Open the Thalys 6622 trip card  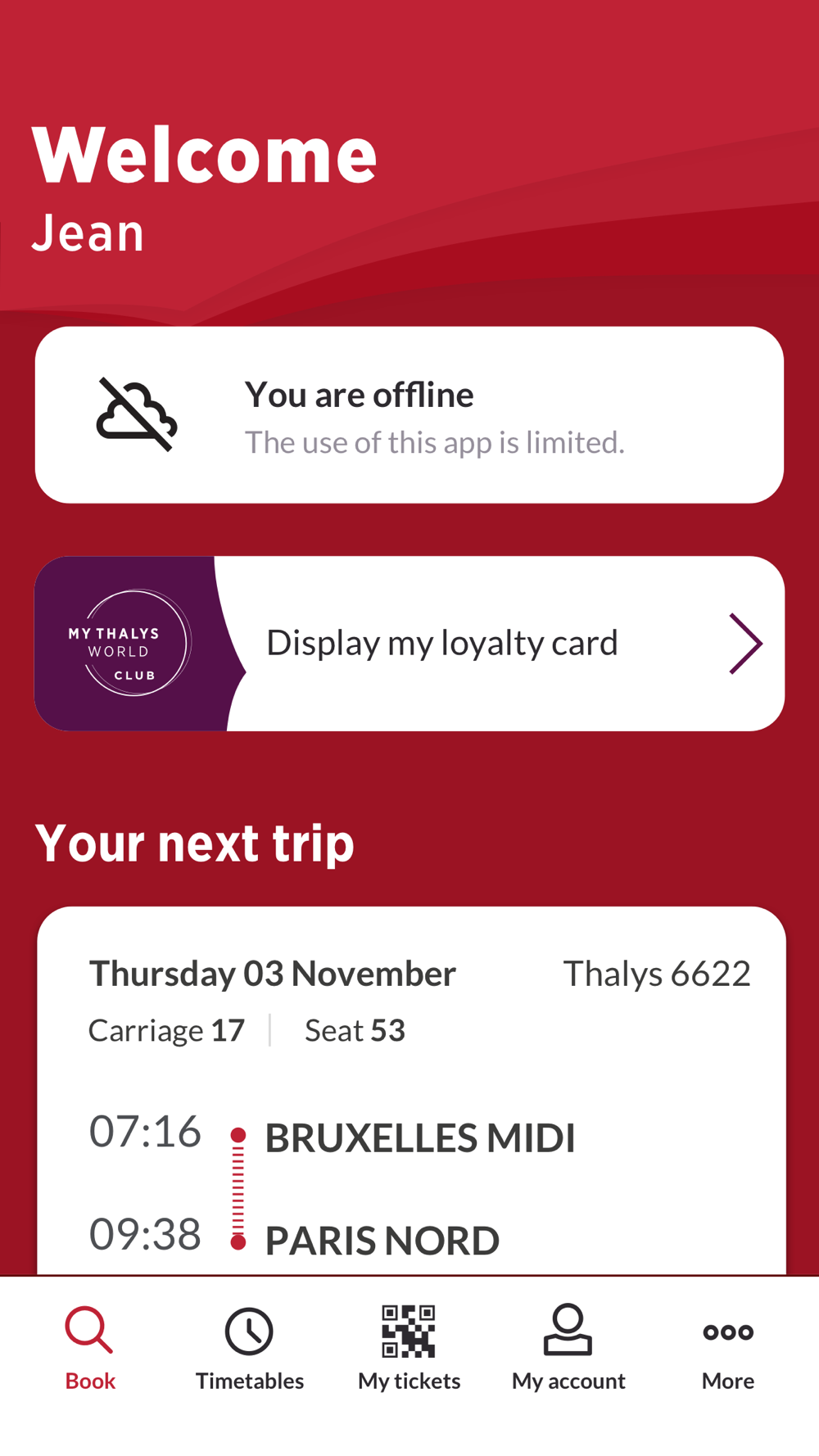point(411,1091)
